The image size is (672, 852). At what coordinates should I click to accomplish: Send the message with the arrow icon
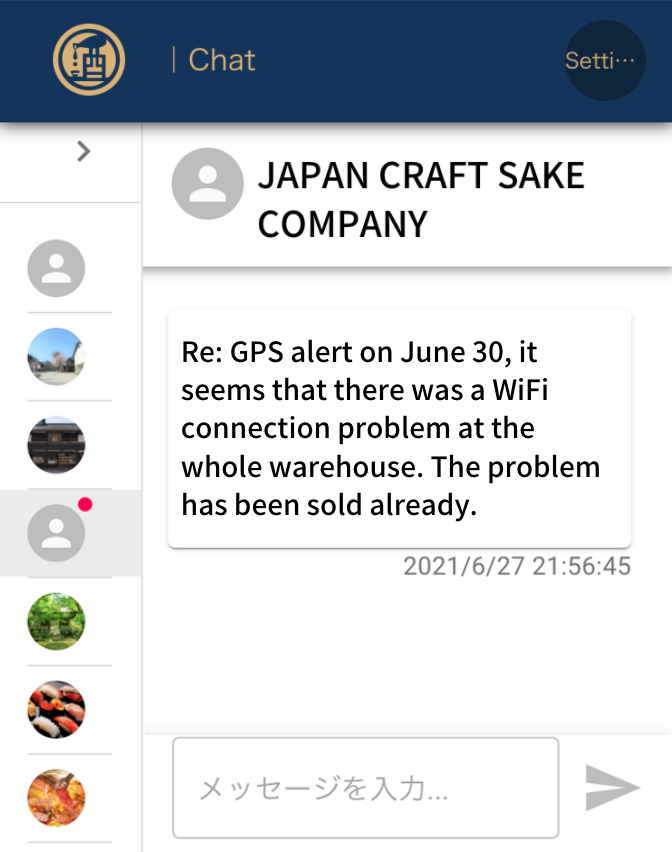pyautogui.click(x=612, y=788)
